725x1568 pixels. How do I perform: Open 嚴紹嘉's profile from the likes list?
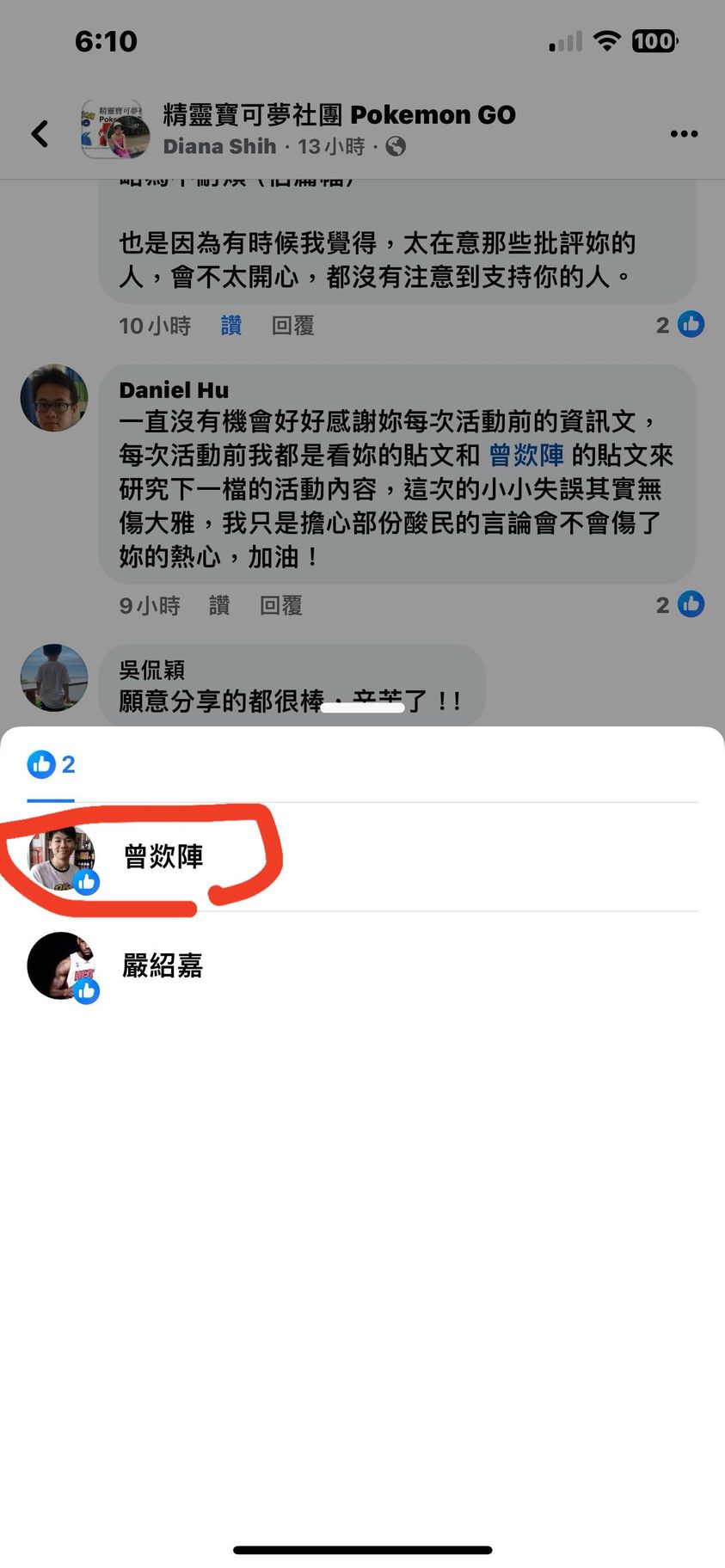(x=162, y=966)
